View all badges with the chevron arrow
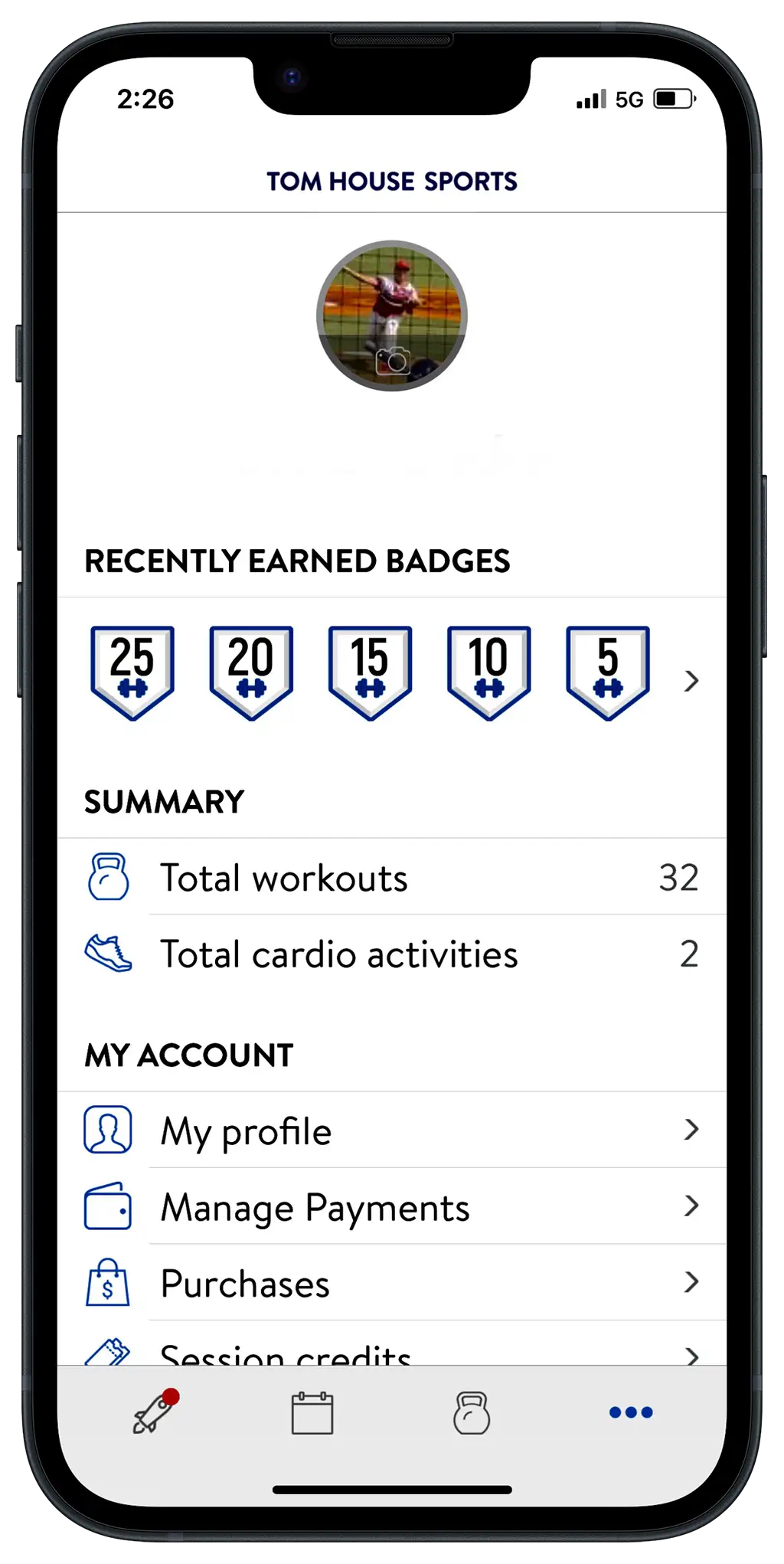The width and height of the screenshot is (784, 1564). [x=691, y=680]
